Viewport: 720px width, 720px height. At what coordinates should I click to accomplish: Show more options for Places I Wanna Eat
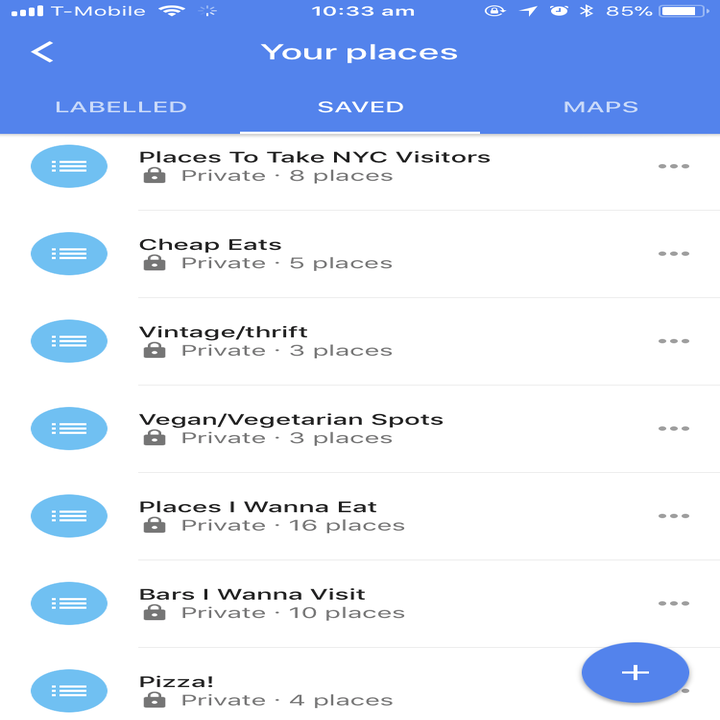point(673,516)
